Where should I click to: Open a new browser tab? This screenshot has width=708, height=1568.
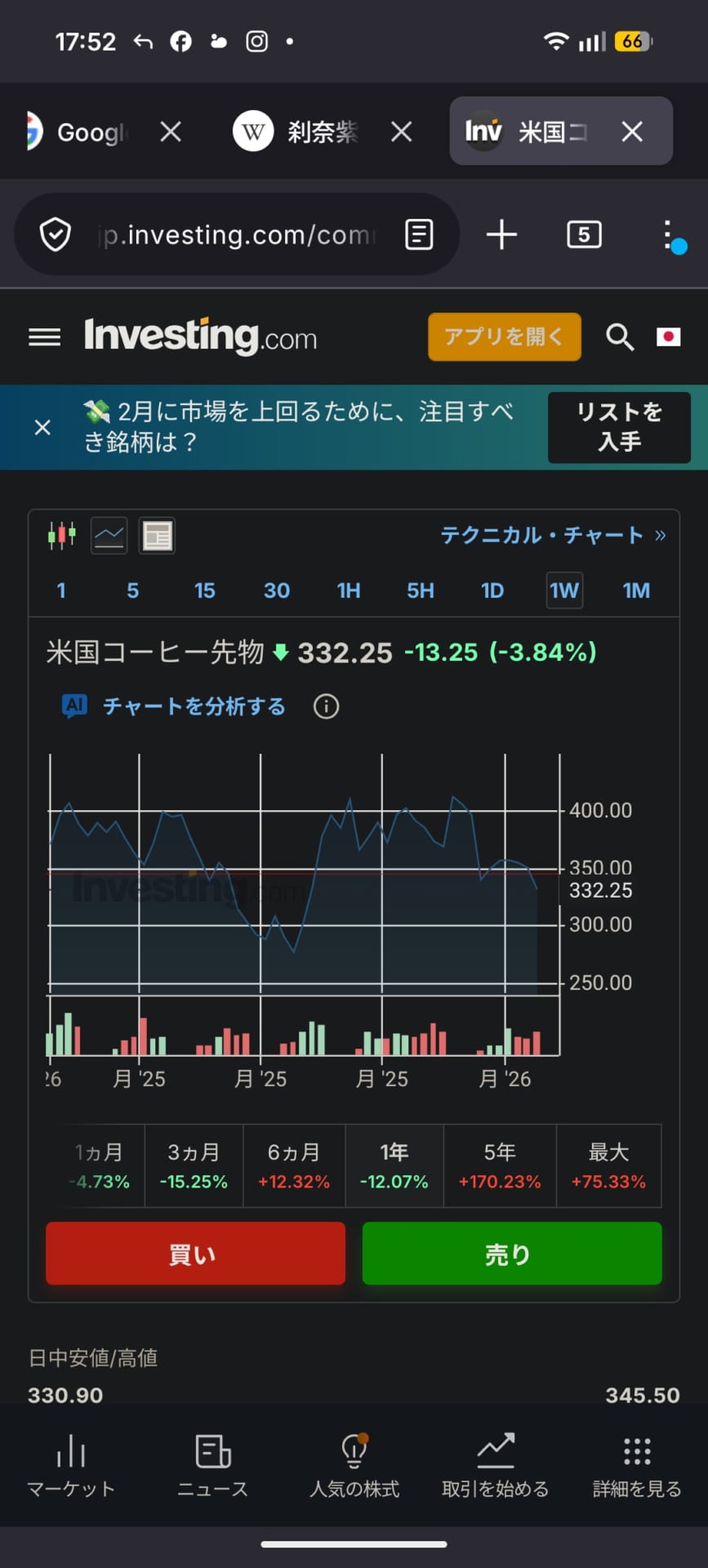click(x=501, y=235)
